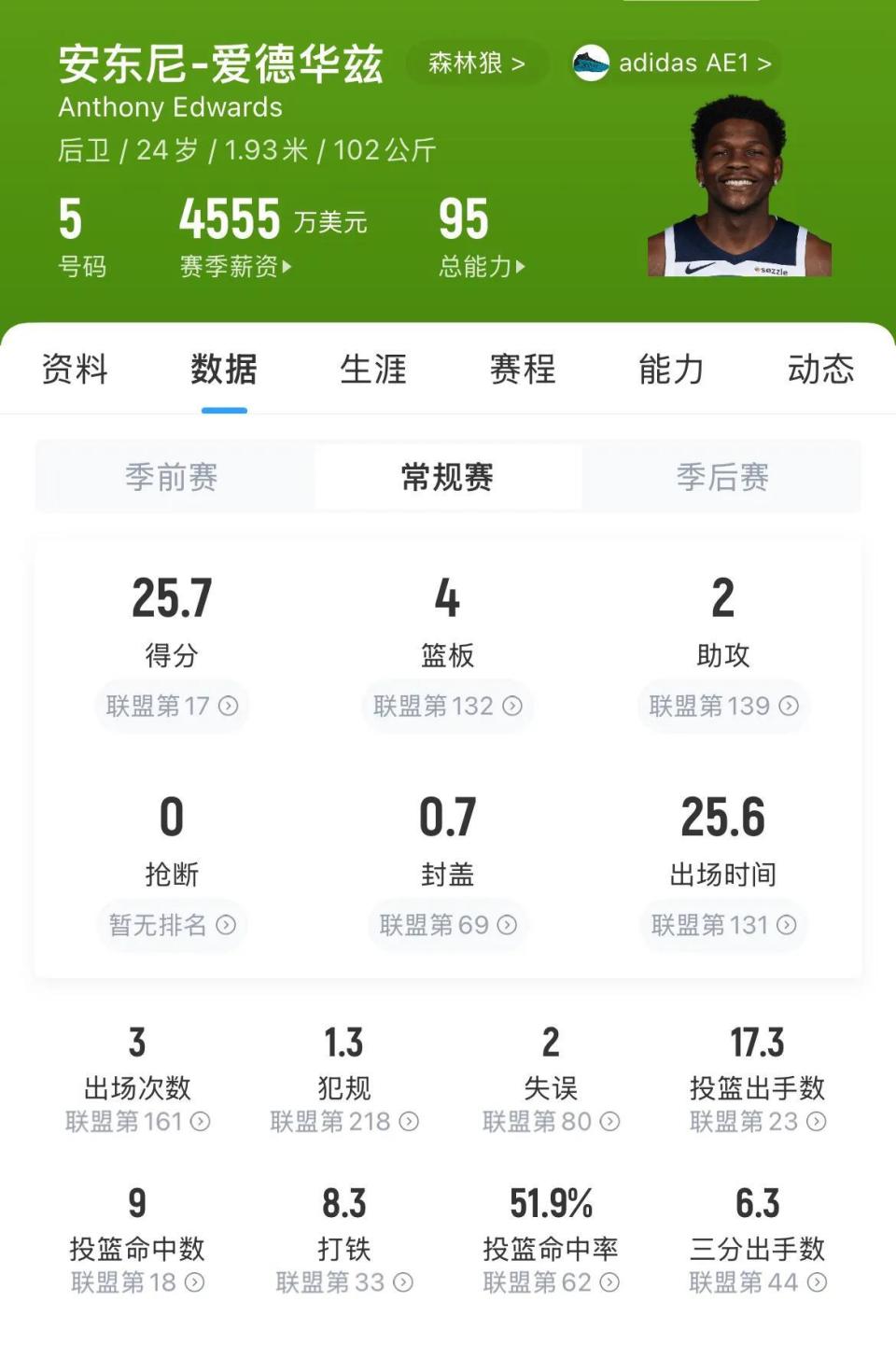View the adidas AE1 sneaker details
This screenshot has width=896, height=1358.
(x=676, y=63)
